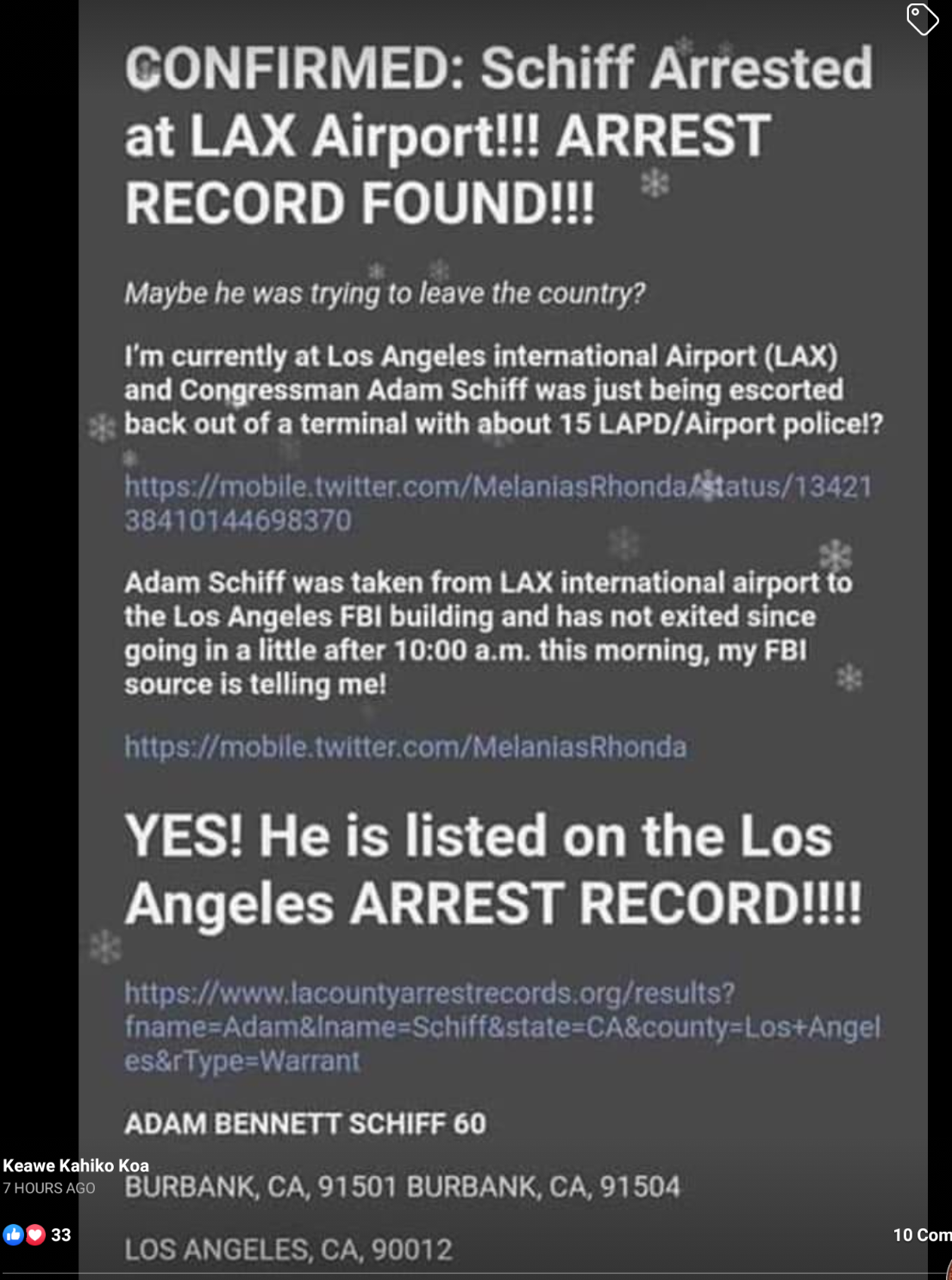Open the 10 comments on this photo
The image size is (952, 1280).
point(921,1234)
